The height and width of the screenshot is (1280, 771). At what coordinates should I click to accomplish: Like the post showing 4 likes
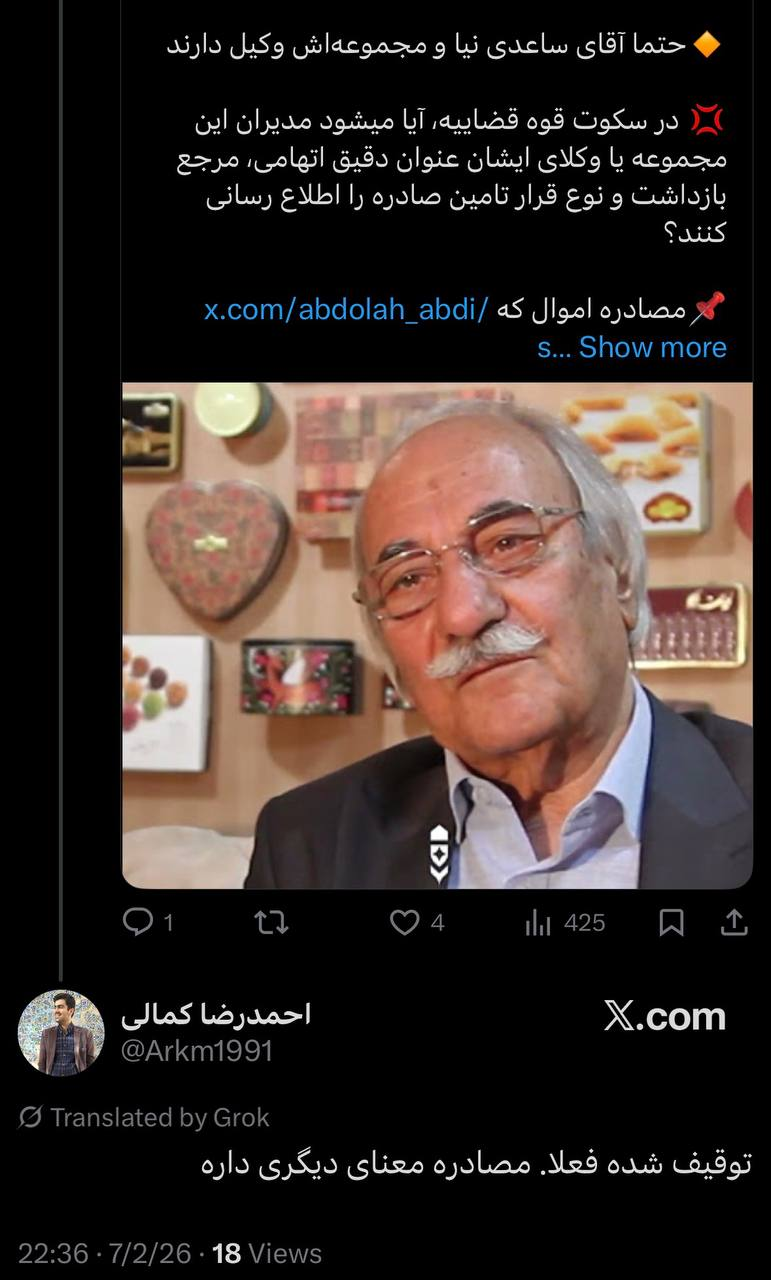tap(404, 922)
